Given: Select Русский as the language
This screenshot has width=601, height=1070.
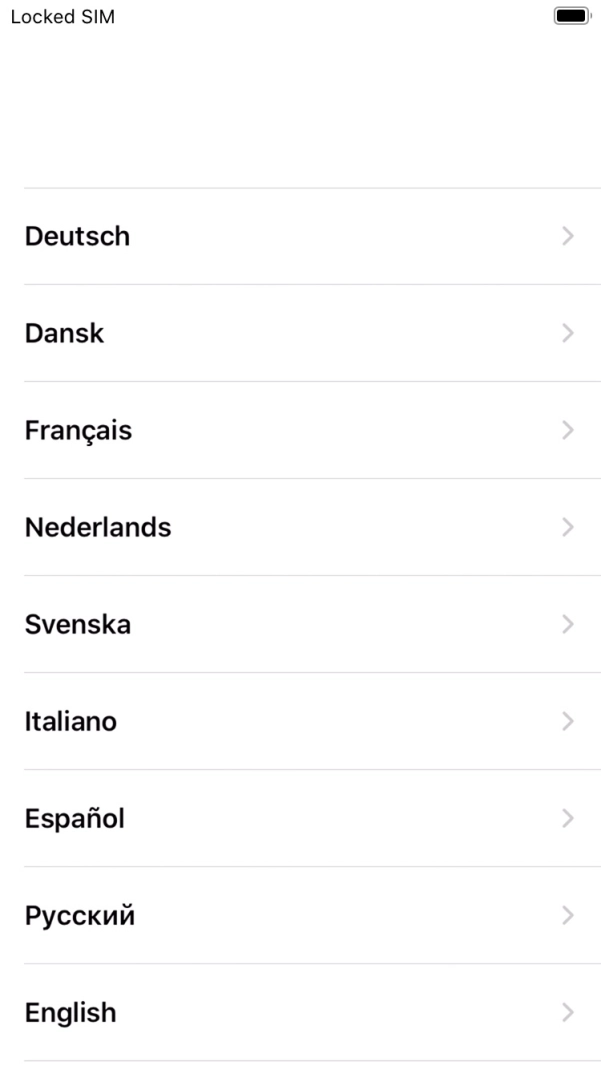Looking at the screenshot, I should click(x=300, y=915).
